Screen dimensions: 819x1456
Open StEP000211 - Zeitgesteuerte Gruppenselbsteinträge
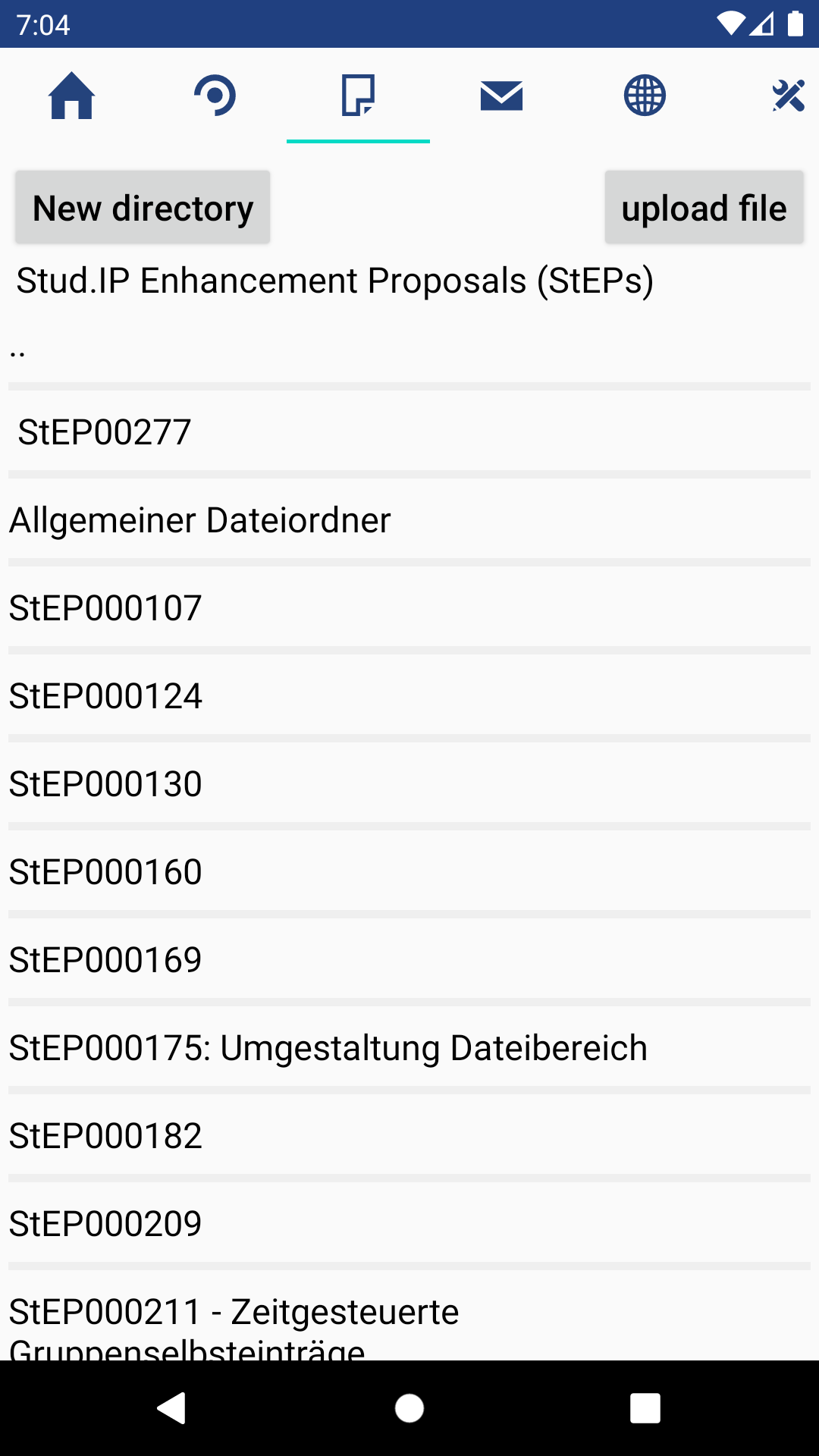[x=234, y=1318]
